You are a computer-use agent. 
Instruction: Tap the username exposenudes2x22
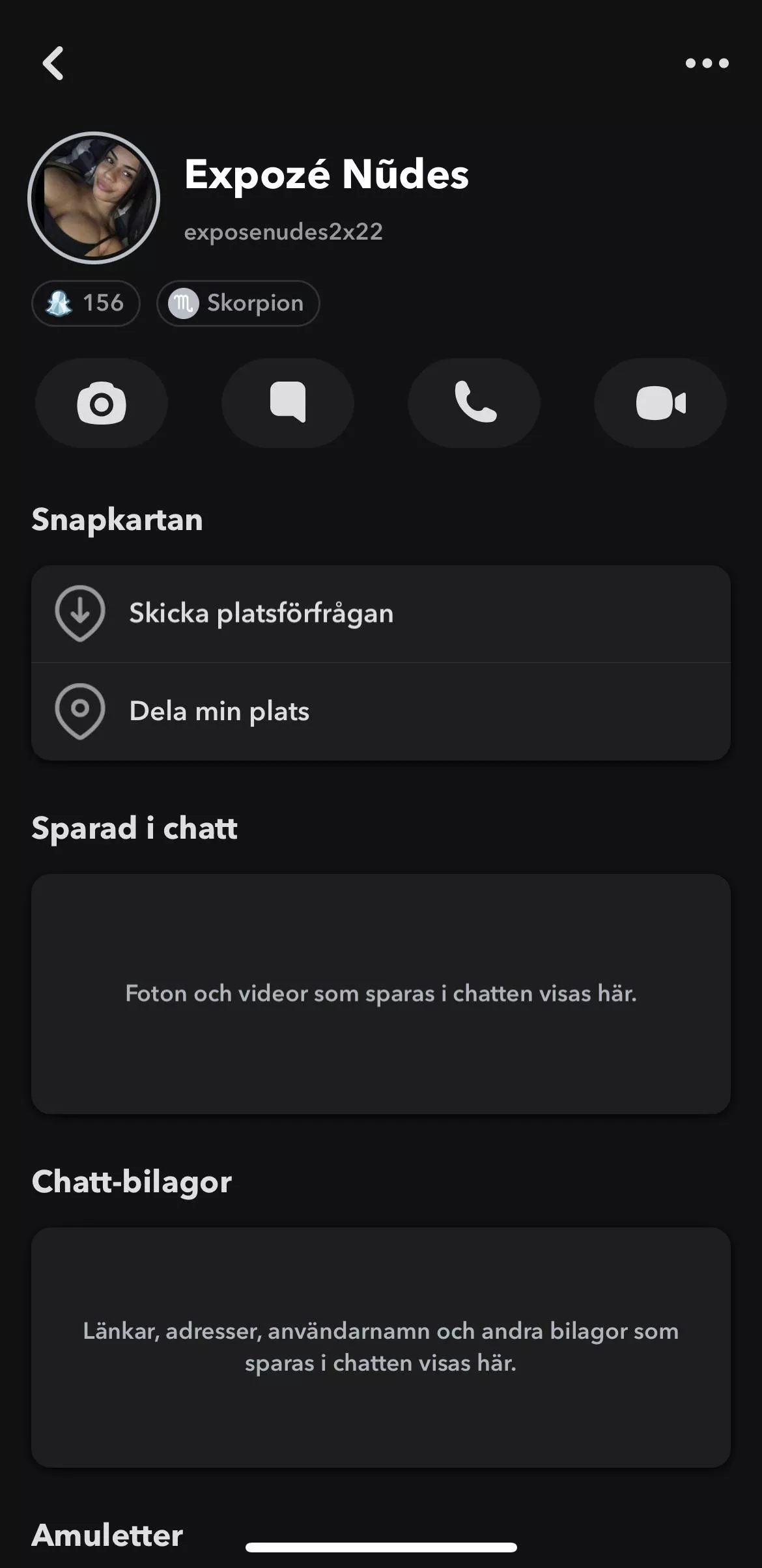pyautogui.click(x=284, y=232)
